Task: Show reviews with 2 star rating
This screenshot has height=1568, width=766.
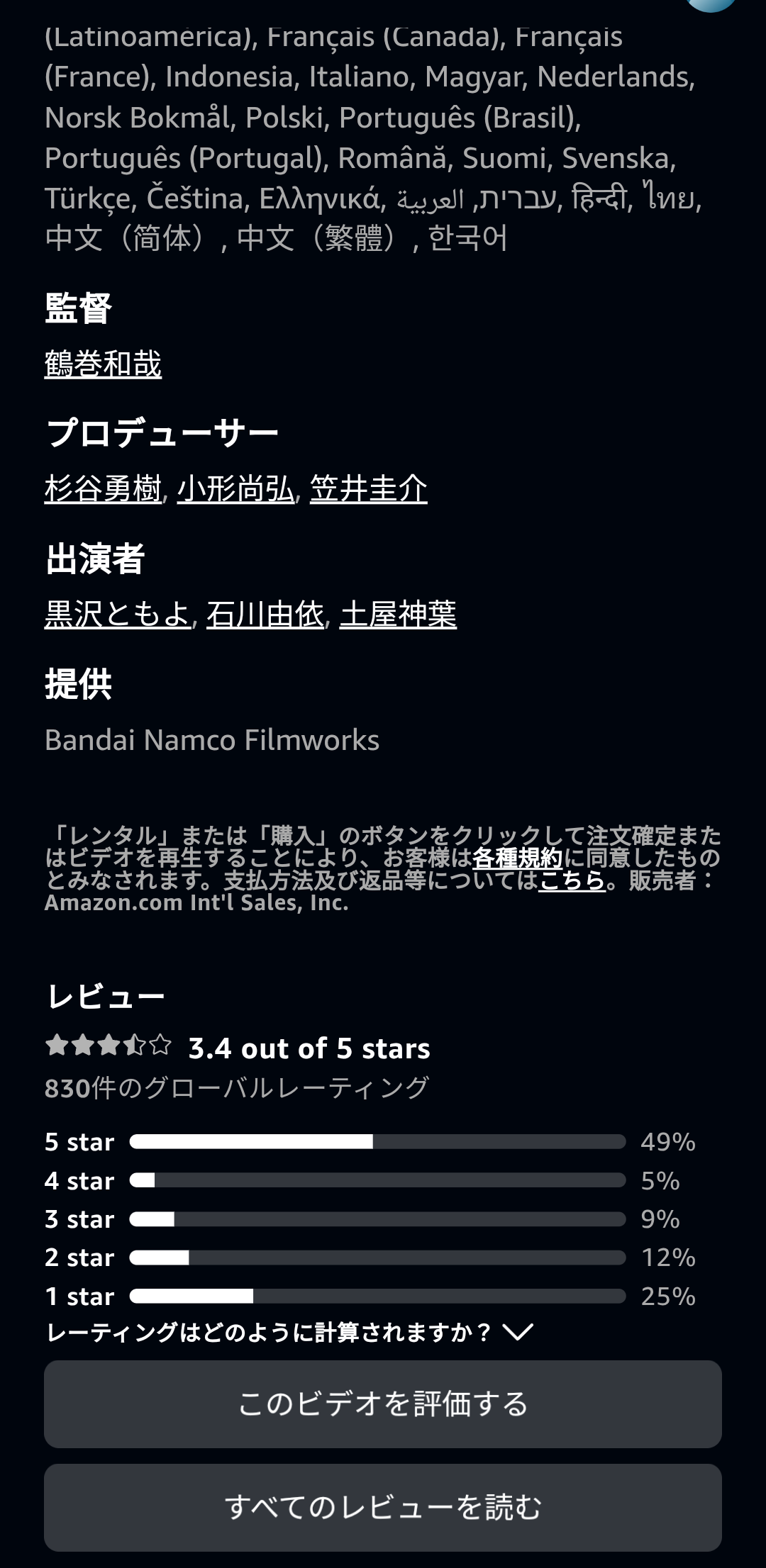Action: [370, 1258]
